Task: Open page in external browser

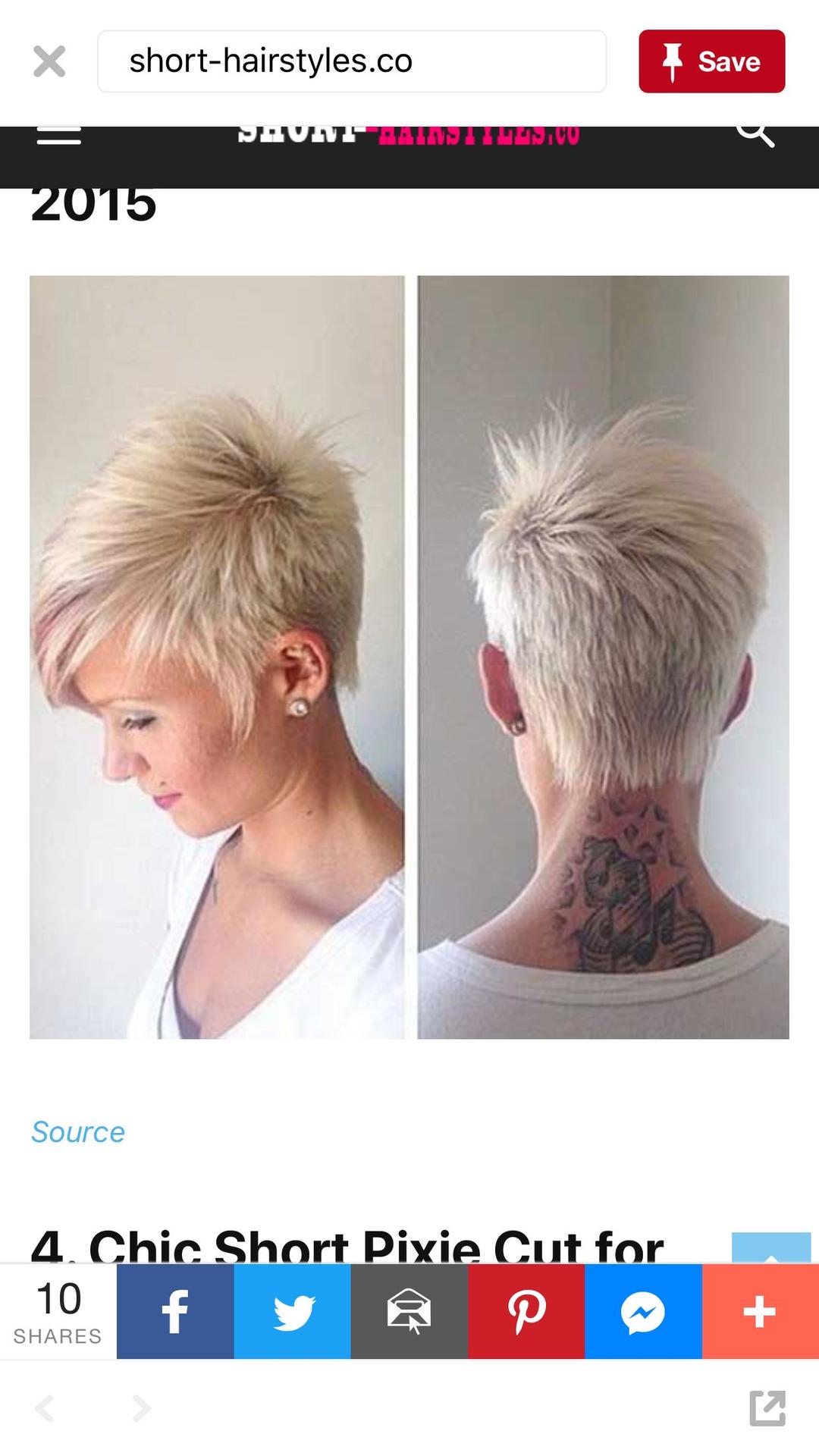Action: click(767, 1407)
